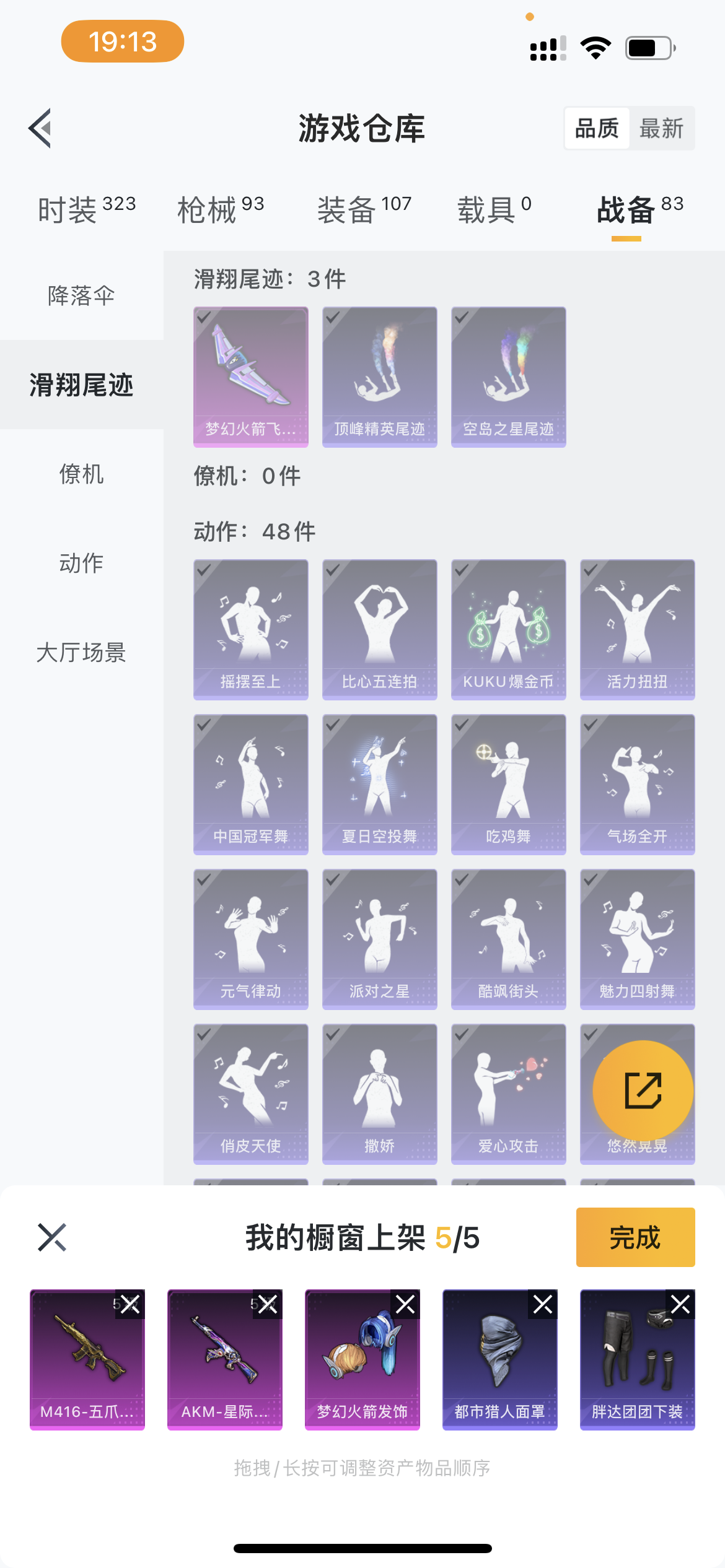Screen dimensions: 725x1568
Task: Sort by 品质
Action: point(597,129)
